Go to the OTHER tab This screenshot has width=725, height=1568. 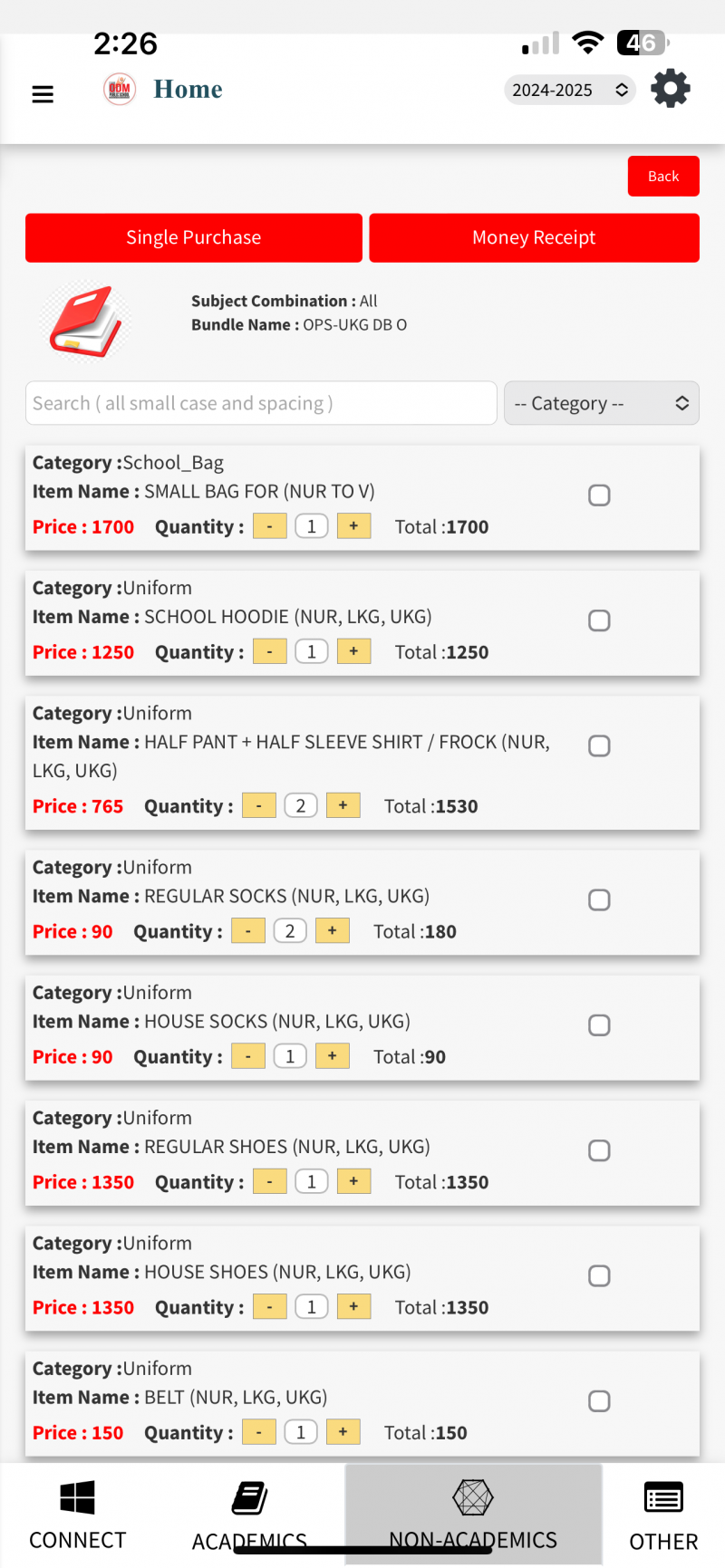pos(663,1514)
